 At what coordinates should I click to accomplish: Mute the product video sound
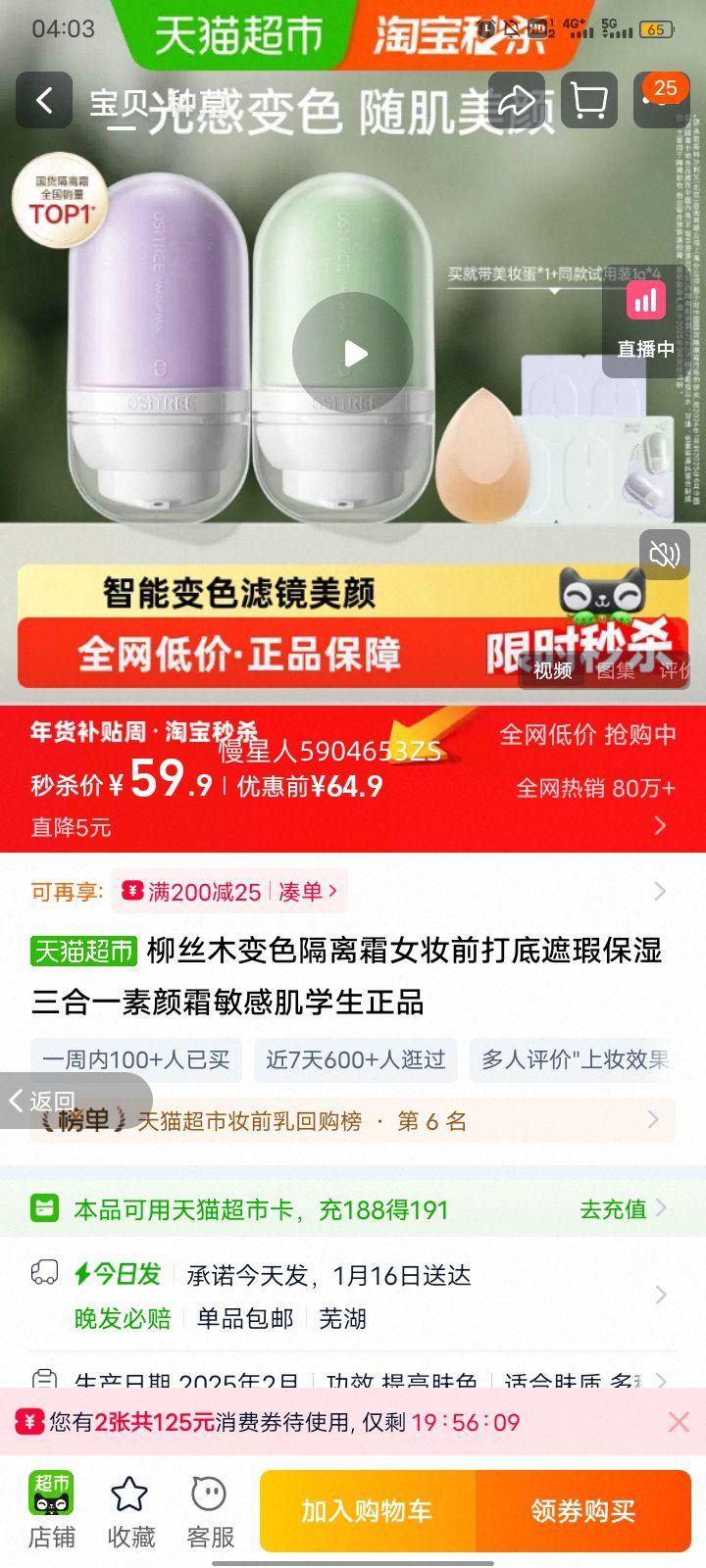665,555
